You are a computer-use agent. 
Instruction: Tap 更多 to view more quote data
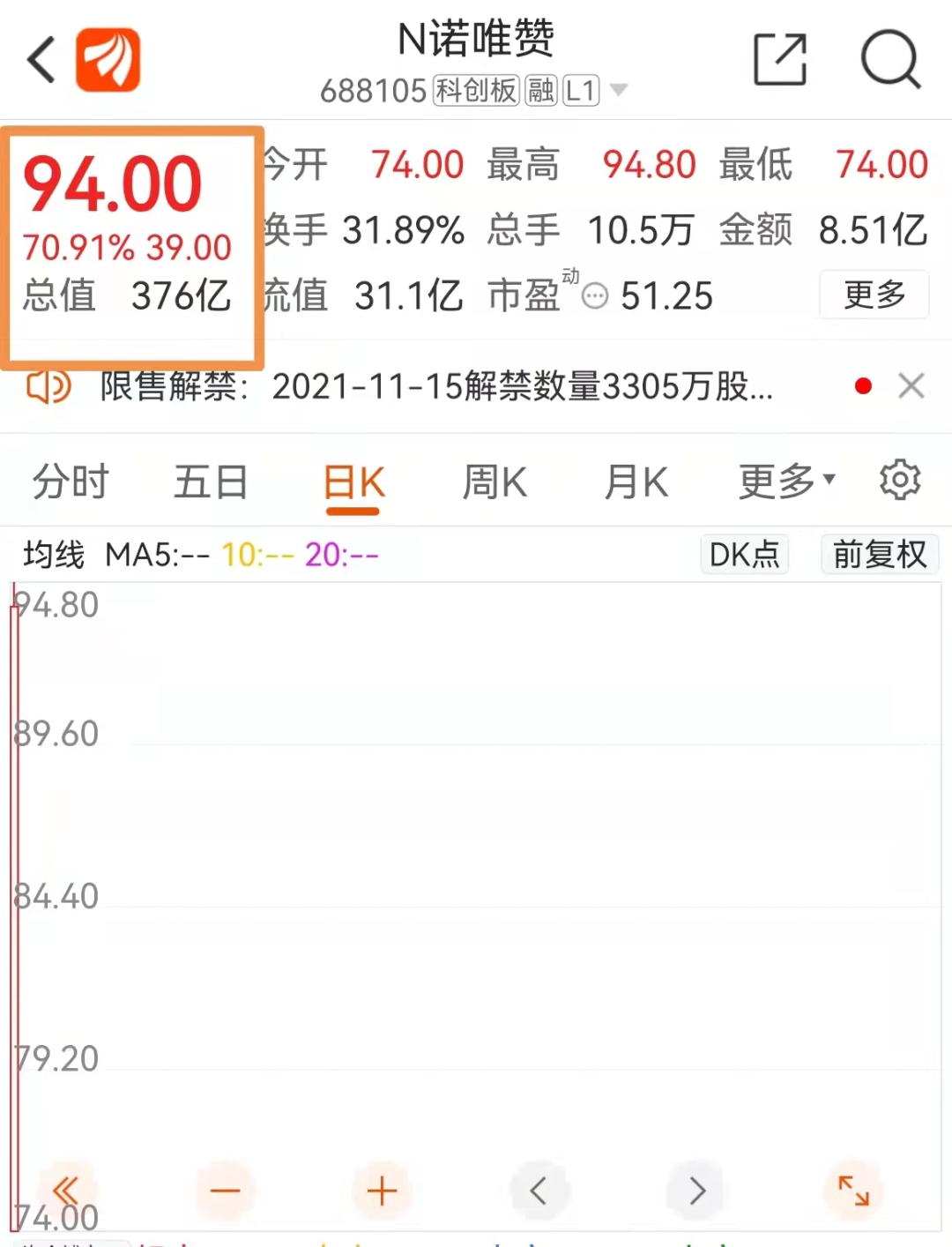point(874,295)
